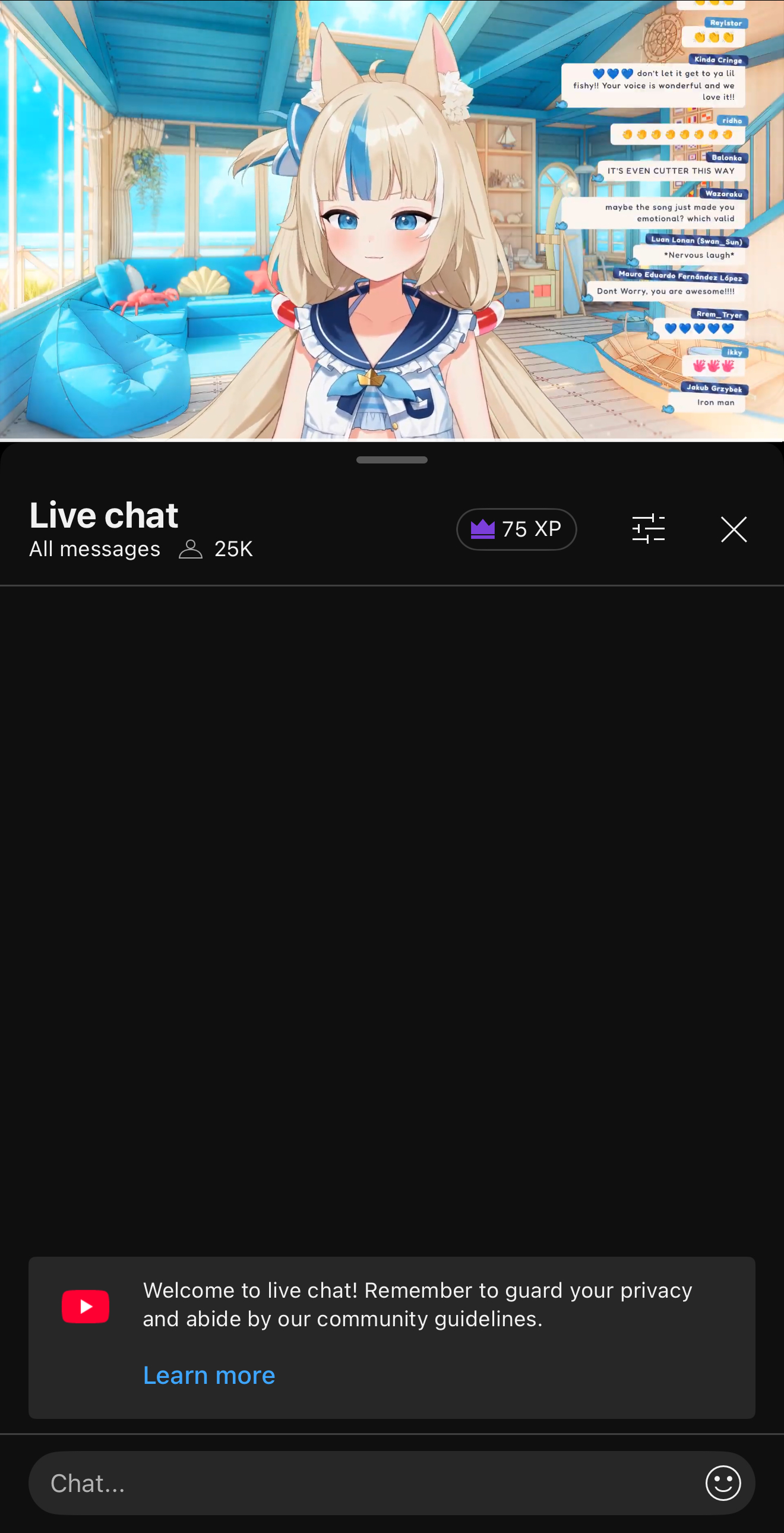Close the live chat panel
Image resolution: width=784 pixels, height=1533 pixels.
(x=734, y=529)
